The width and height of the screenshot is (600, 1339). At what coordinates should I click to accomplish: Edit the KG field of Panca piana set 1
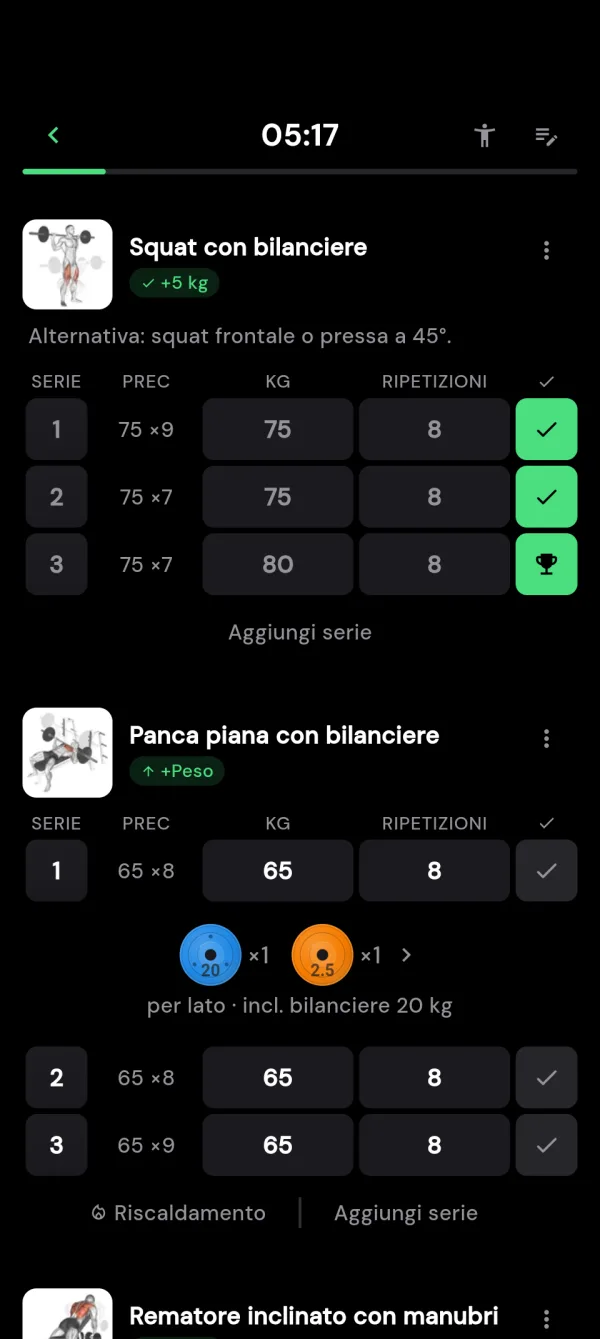(278, 871)
